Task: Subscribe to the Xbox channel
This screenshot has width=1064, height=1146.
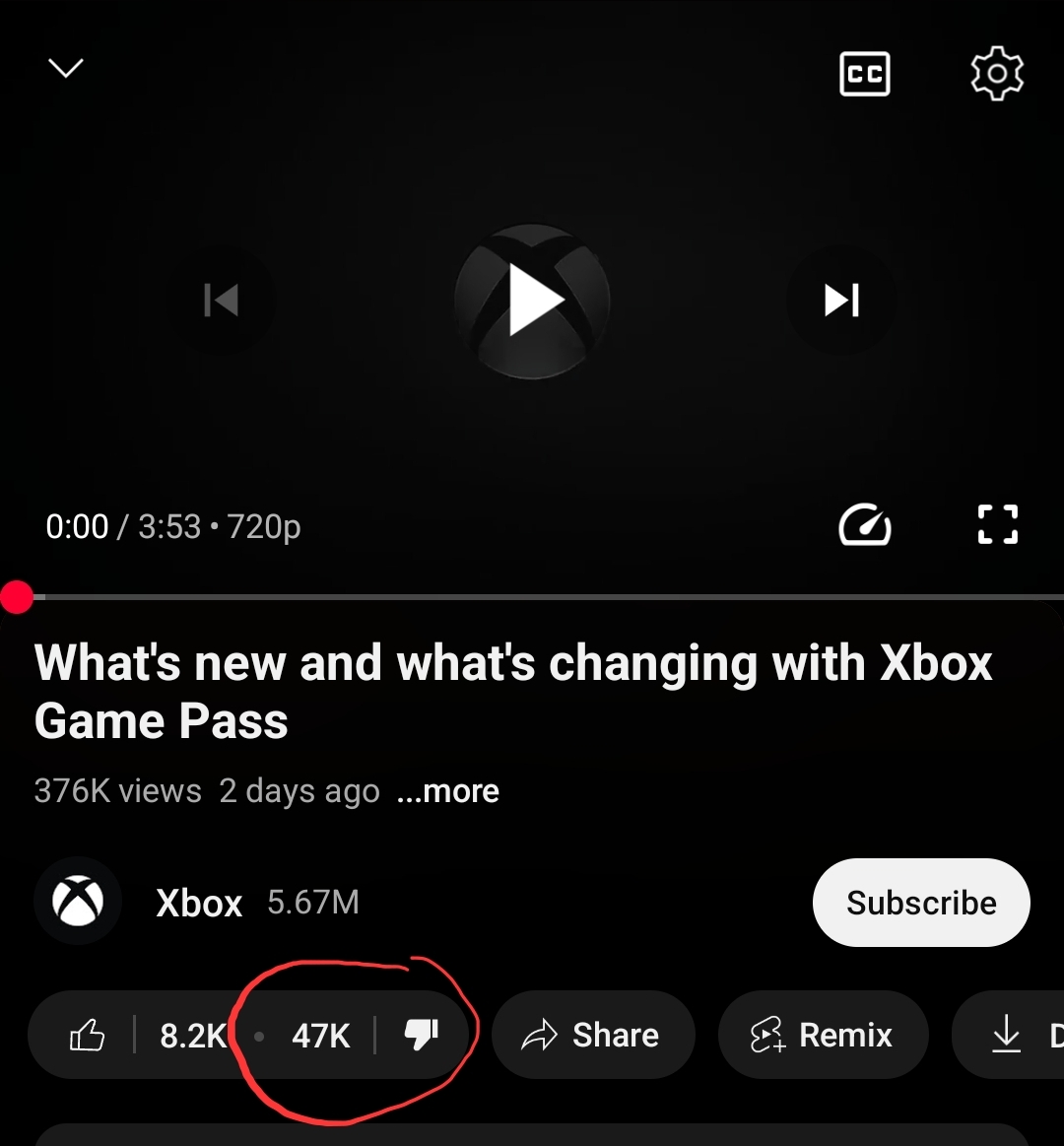Action: click(921, 903)
